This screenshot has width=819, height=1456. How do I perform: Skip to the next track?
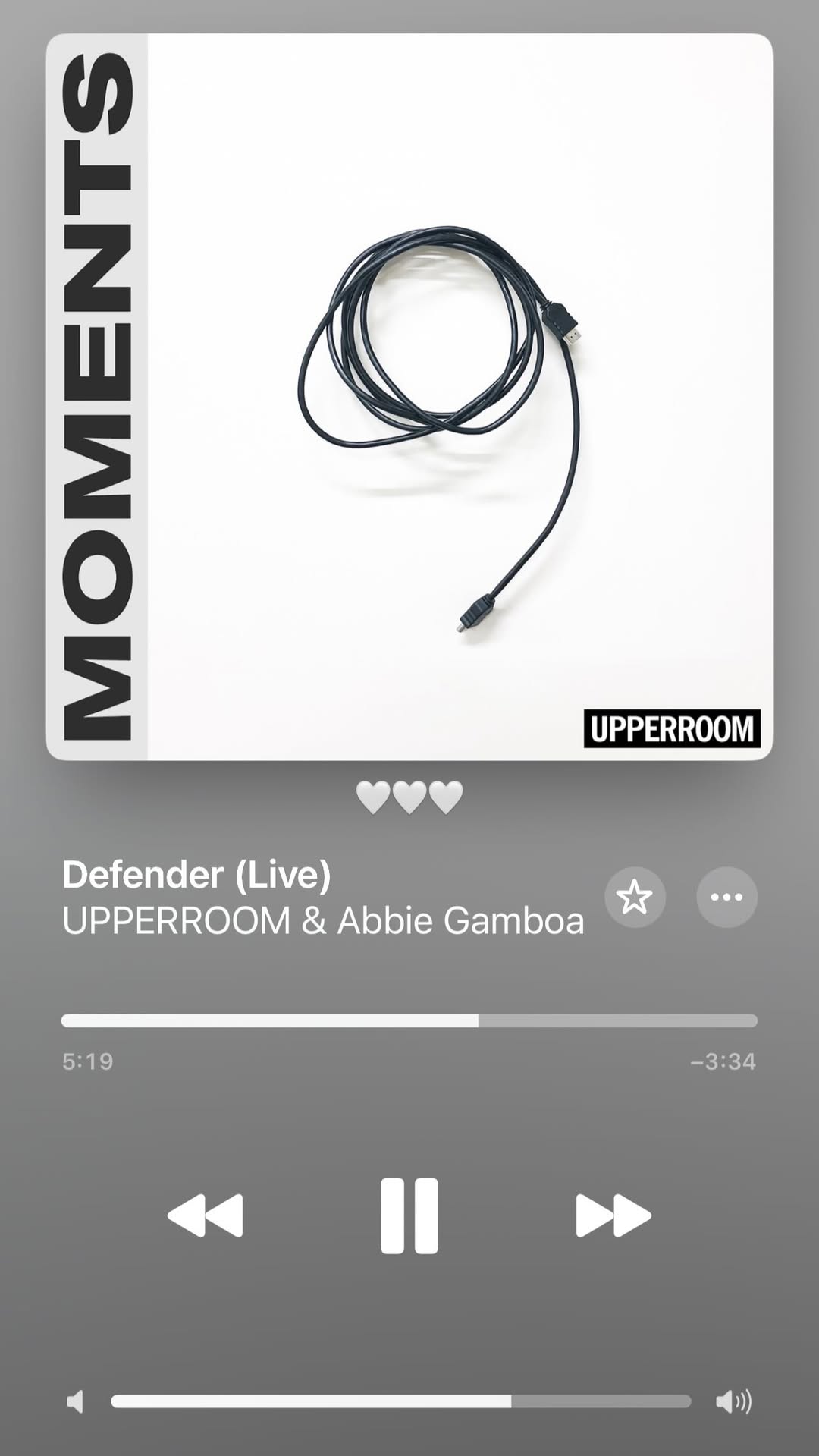coord(613,1215)
